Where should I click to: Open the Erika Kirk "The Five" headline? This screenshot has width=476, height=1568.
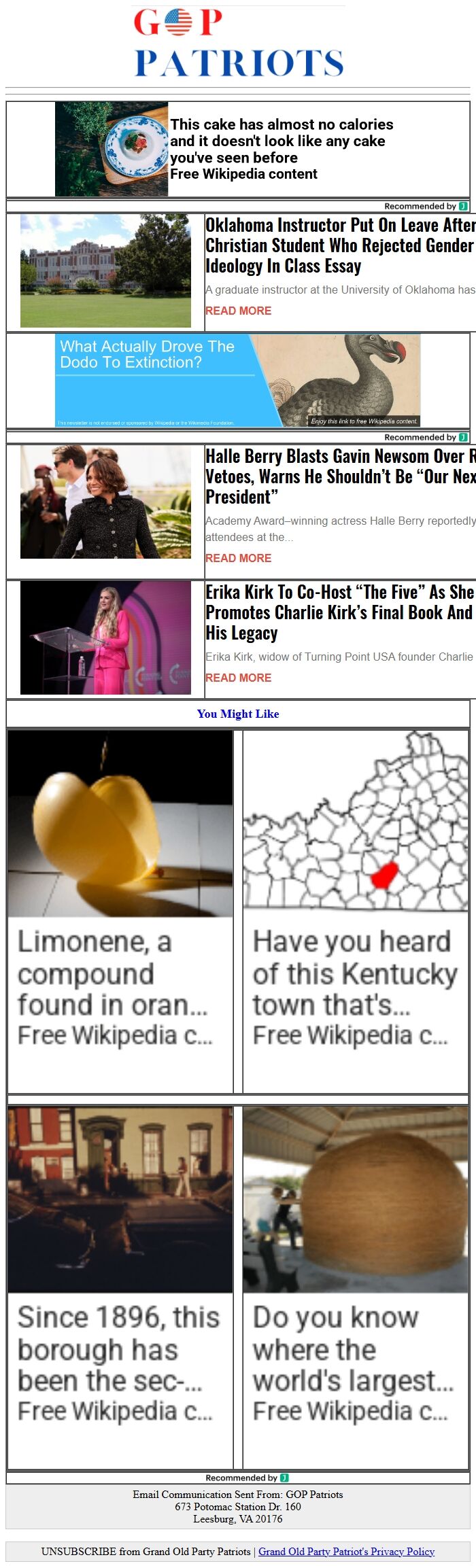tap(339, 612)
